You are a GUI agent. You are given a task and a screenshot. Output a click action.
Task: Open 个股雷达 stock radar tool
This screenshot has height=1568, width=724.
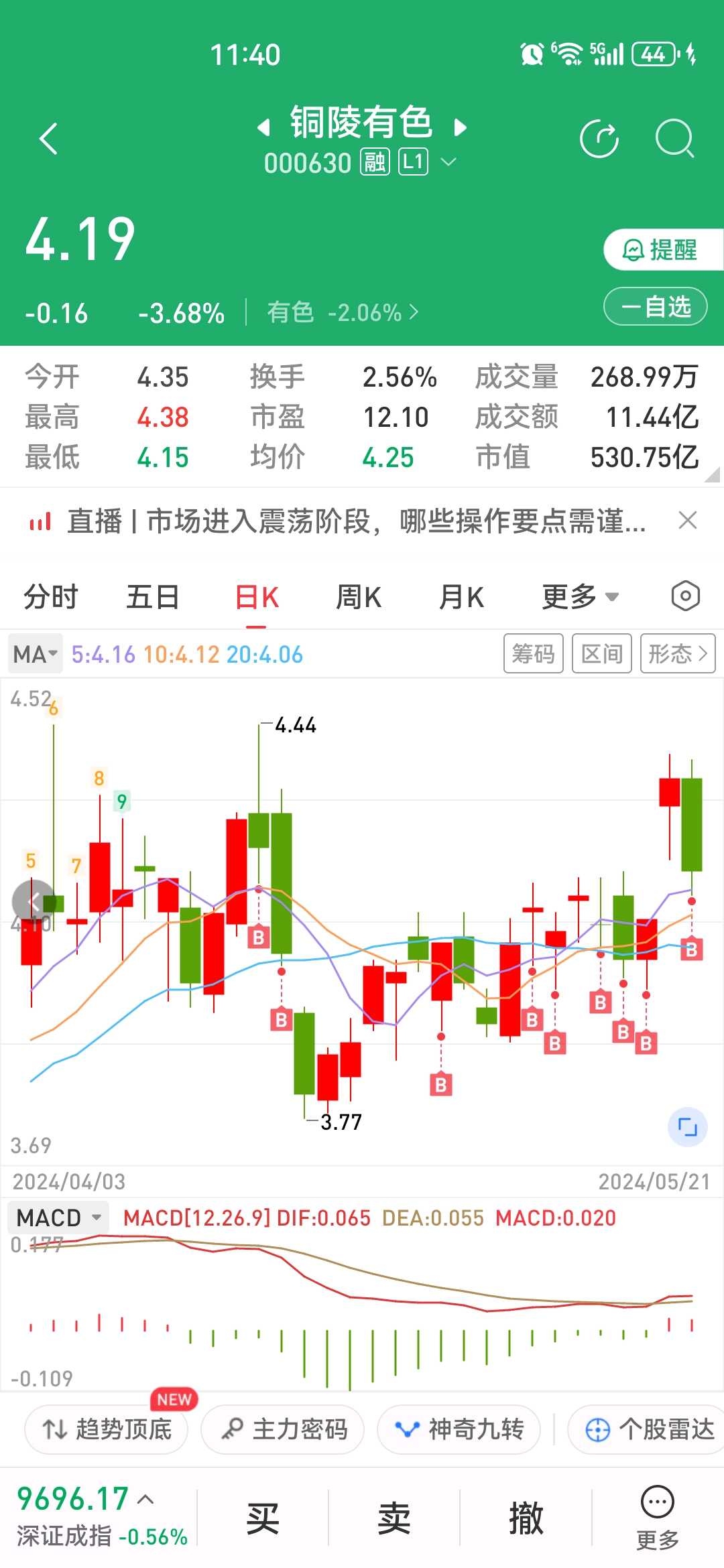click(644, 1429)
